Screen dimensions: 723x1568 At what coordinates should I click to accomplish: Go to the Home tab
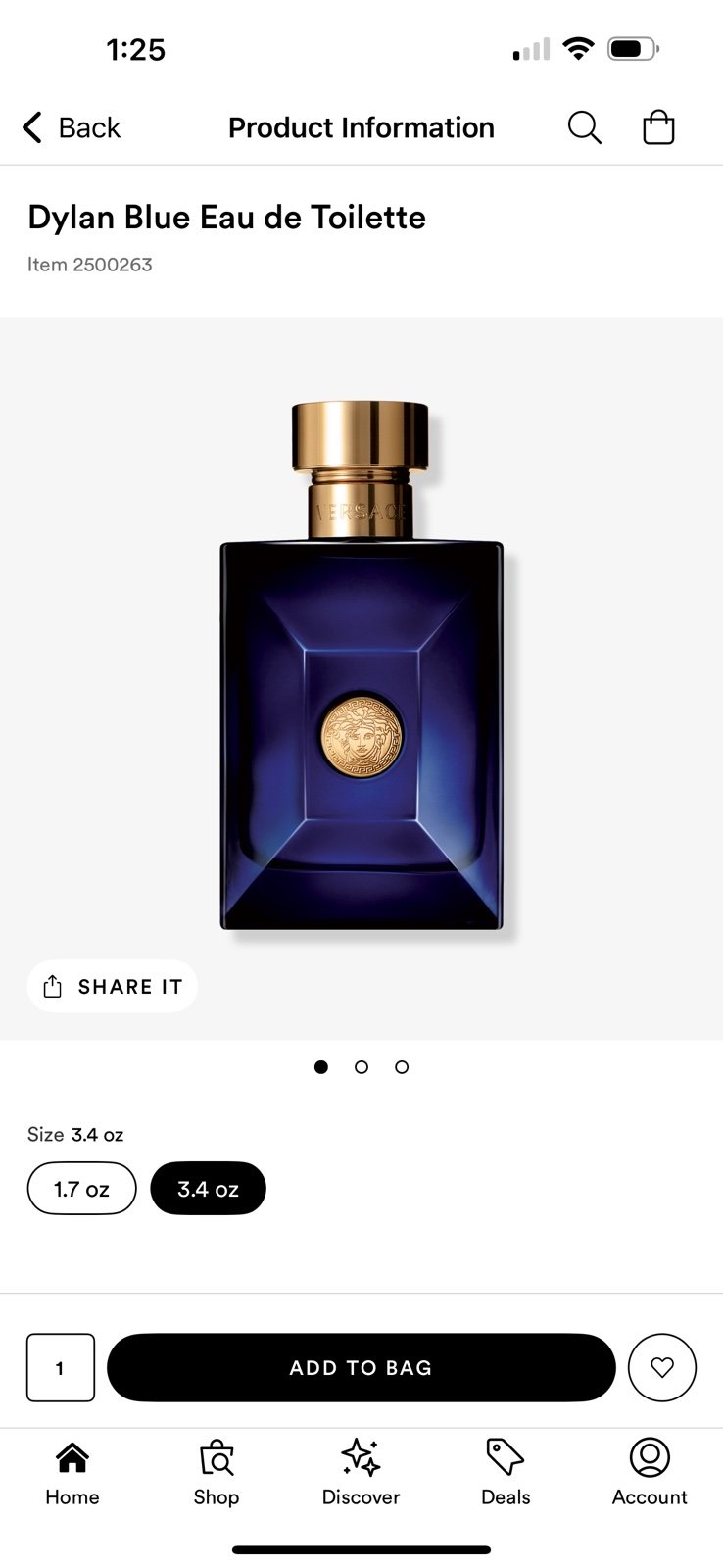72,1472
